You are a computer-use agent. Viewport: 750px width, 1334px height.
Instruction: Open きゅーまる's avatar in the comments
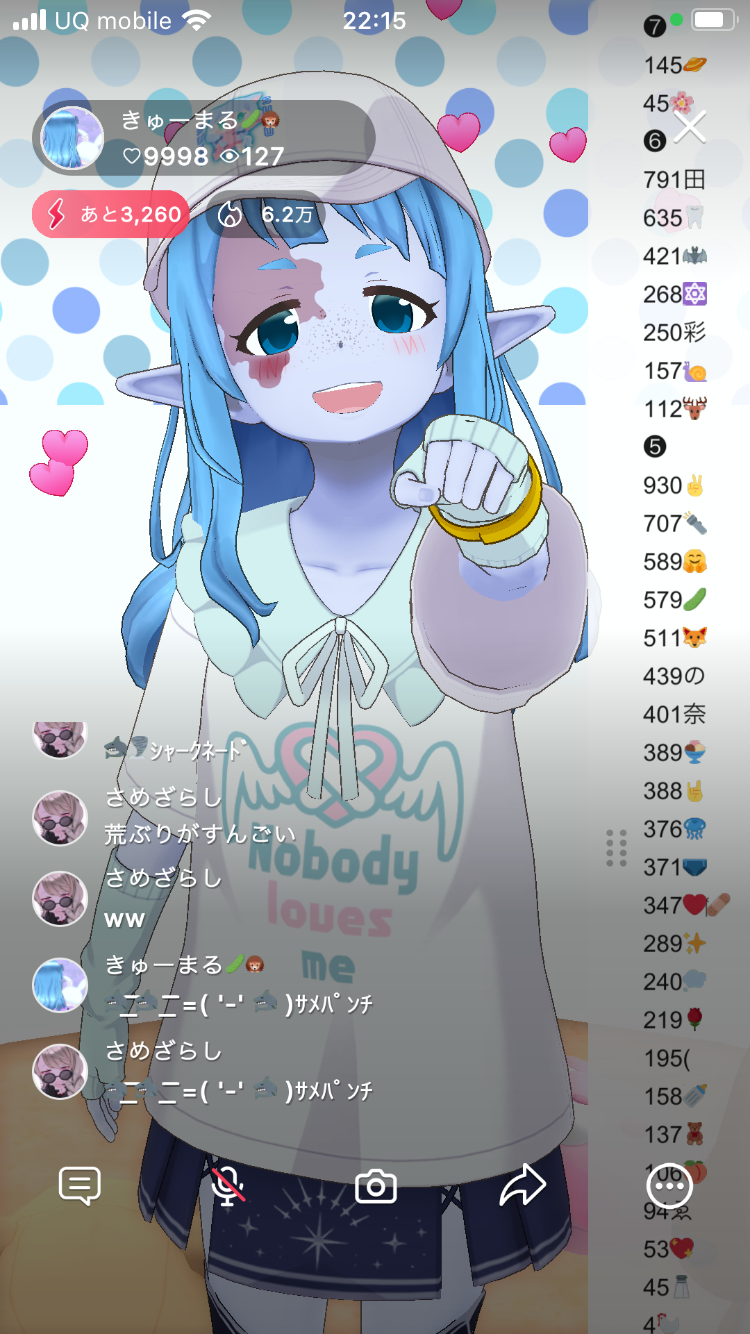point(60,984)
